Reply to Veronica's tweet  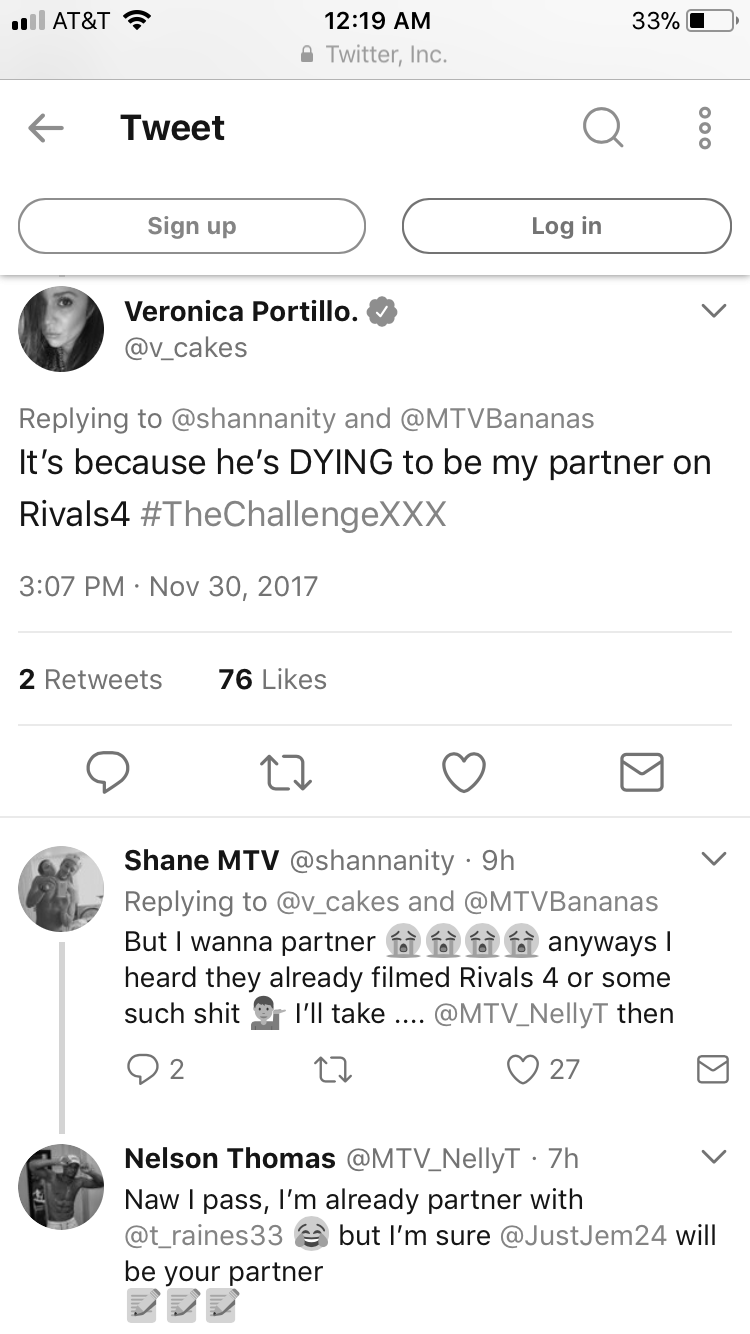tap(108, 772)
